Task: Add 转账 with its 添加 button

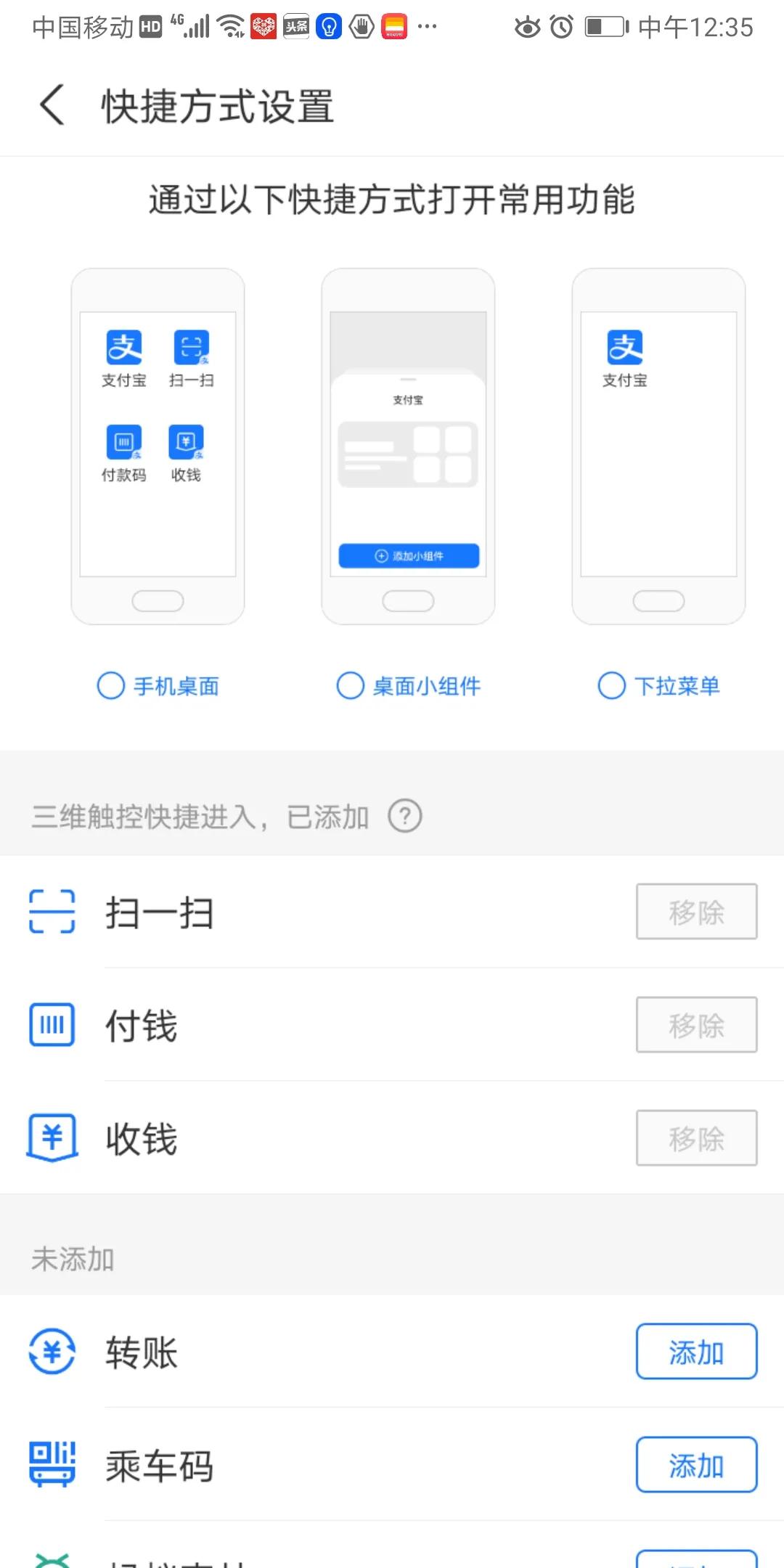Action: [x=695, y=1352]
